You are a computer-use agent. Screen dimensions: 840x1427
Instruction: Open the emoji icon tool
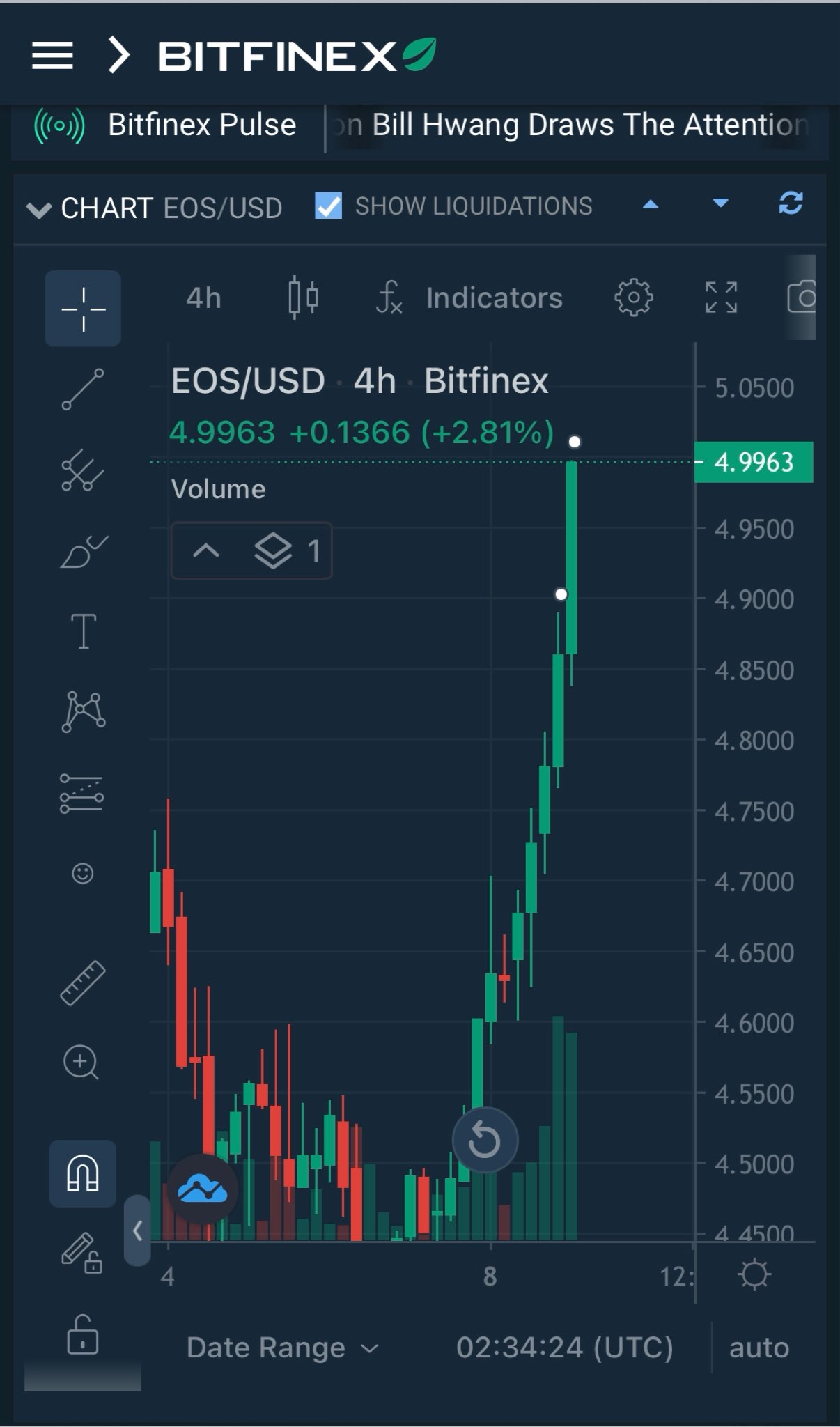(x=83, y=873)
